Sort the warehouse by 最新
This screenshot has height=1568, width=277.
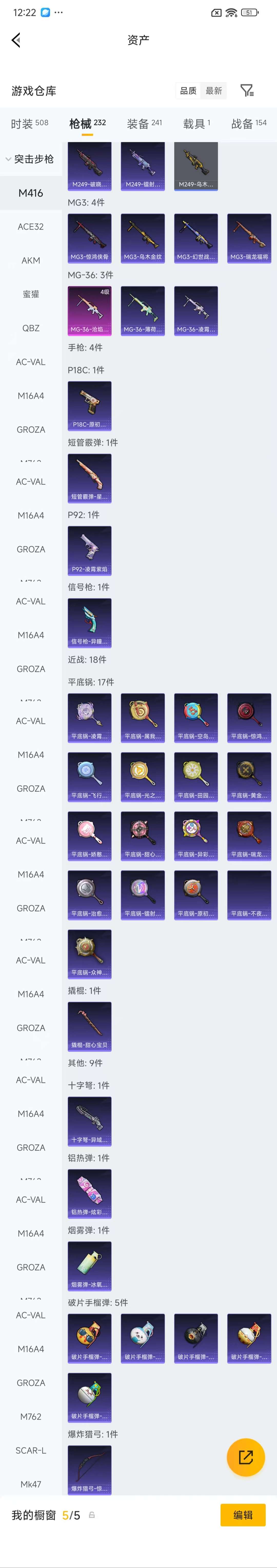coord(214,91)
